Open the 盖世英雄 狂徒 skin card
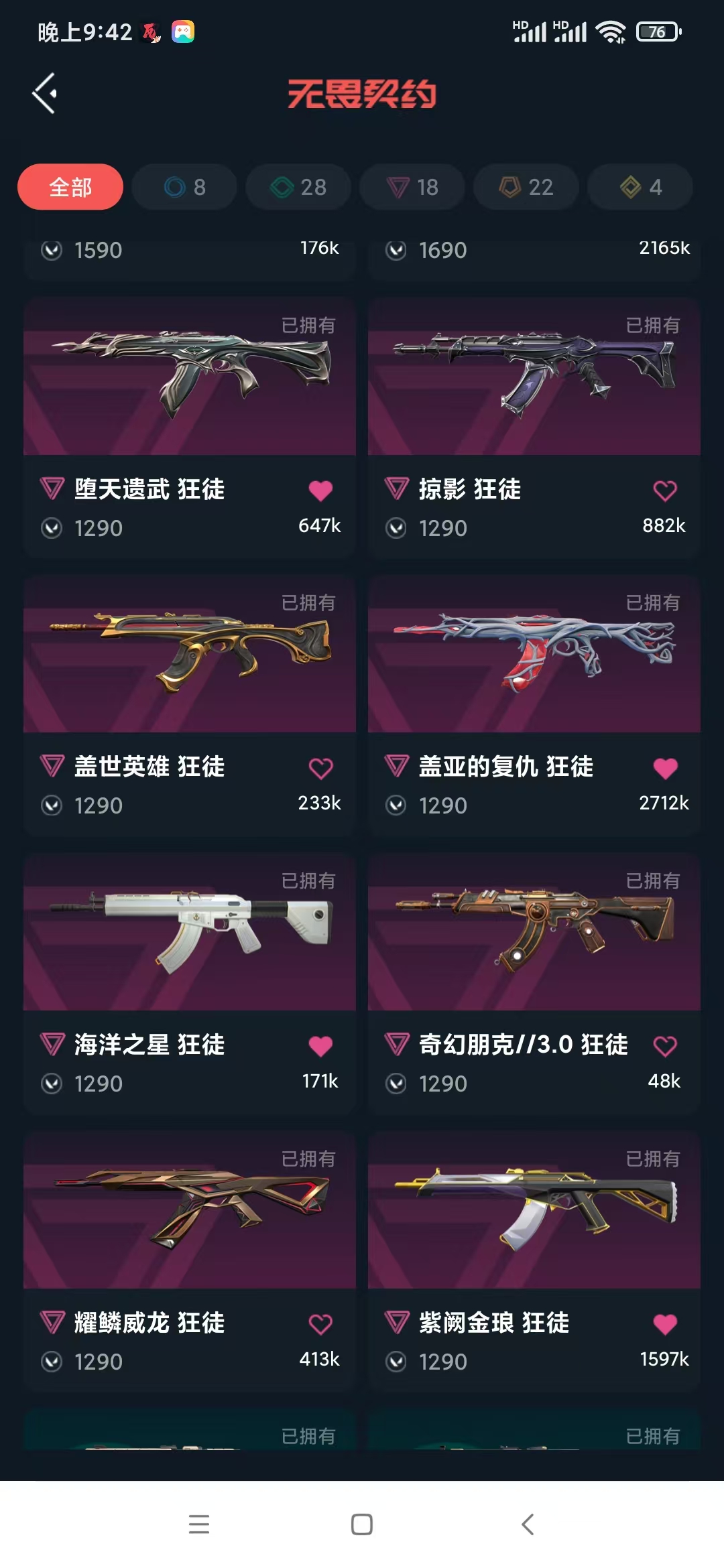The width and height of the screenshot is (724, 1568). coord(190,706)
